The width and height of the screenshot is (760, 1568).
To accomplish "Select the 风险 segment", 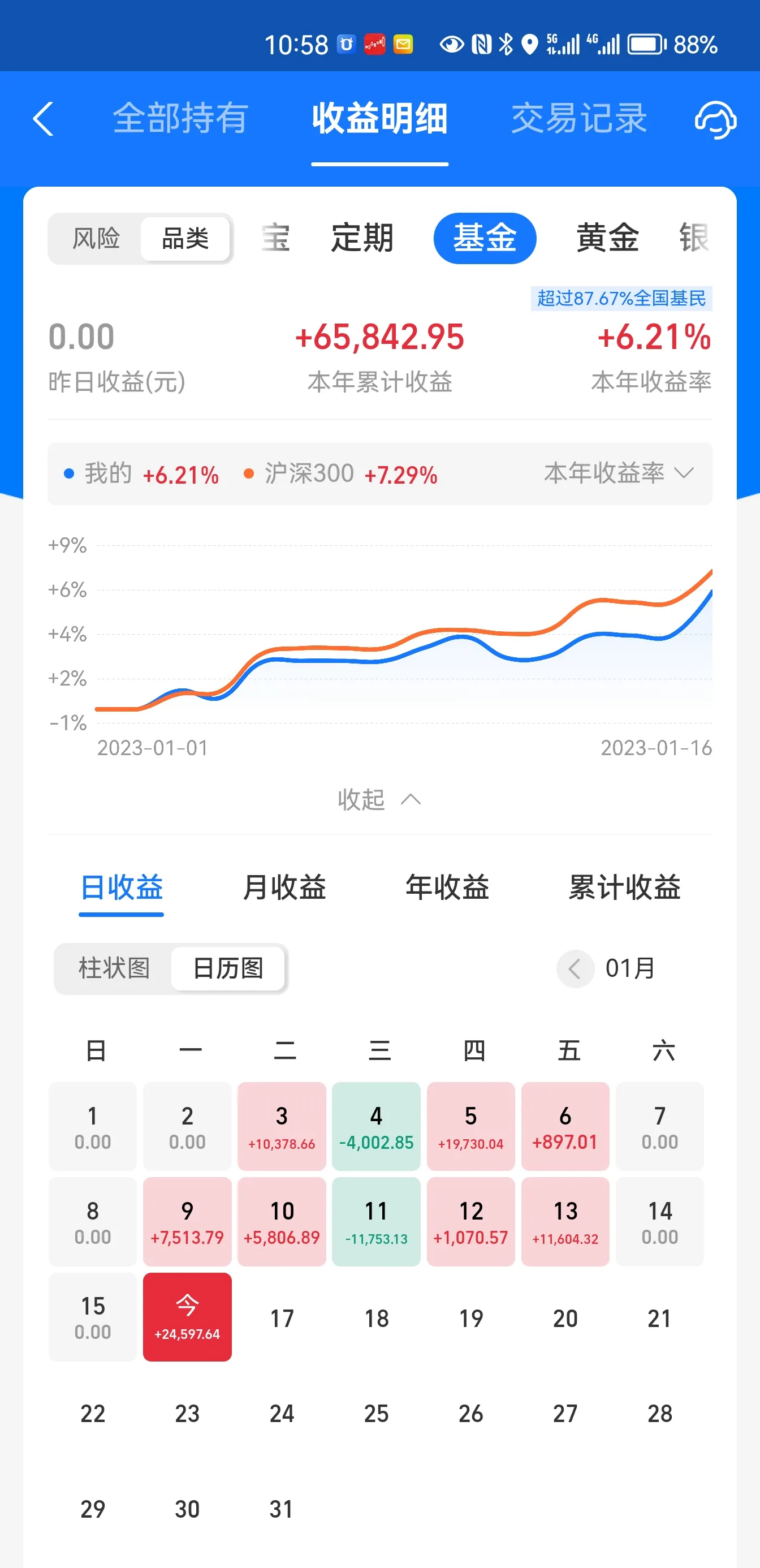I will (96, 238).
